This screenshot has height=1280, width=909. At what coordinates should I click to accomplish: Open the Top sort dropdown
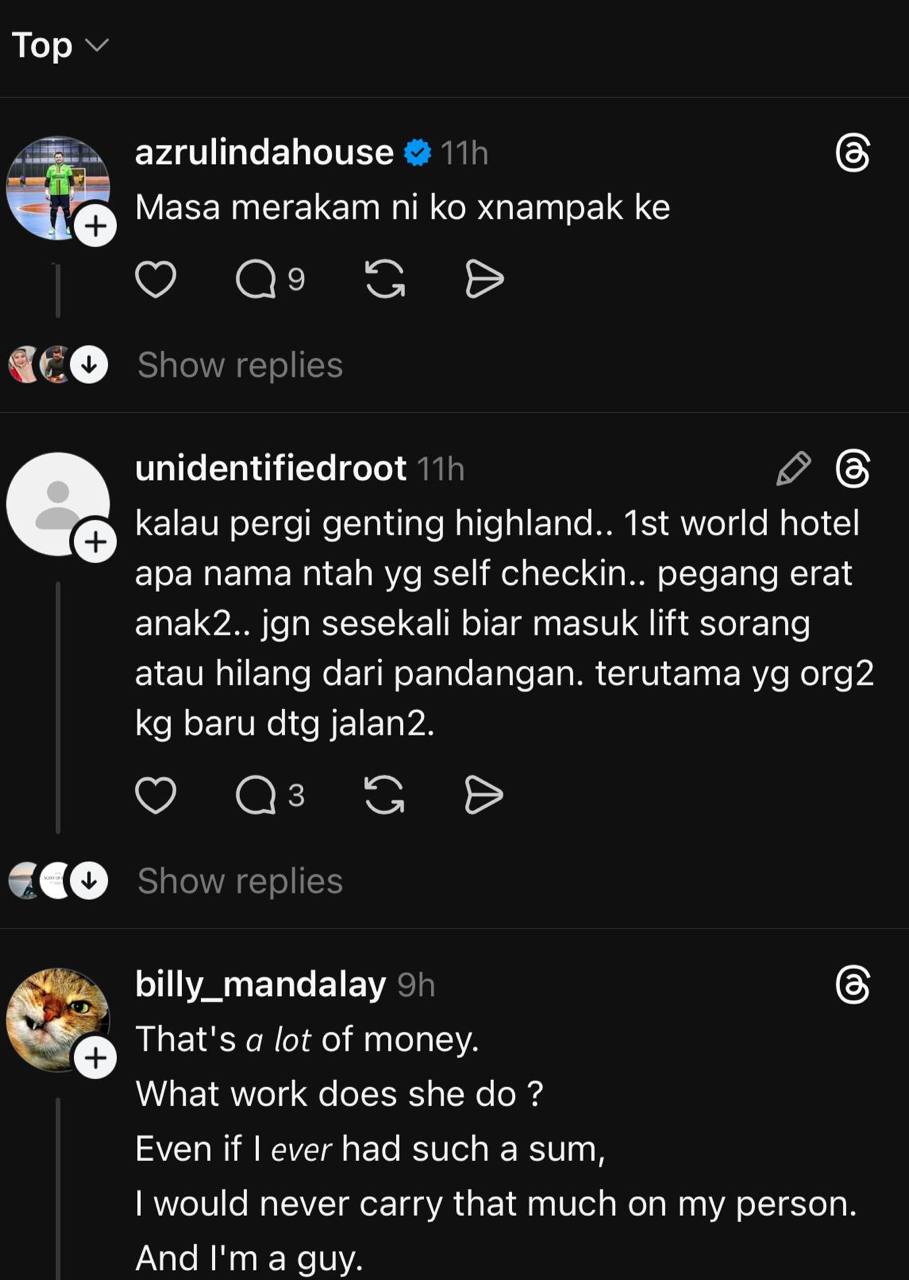tap(58, 46)
